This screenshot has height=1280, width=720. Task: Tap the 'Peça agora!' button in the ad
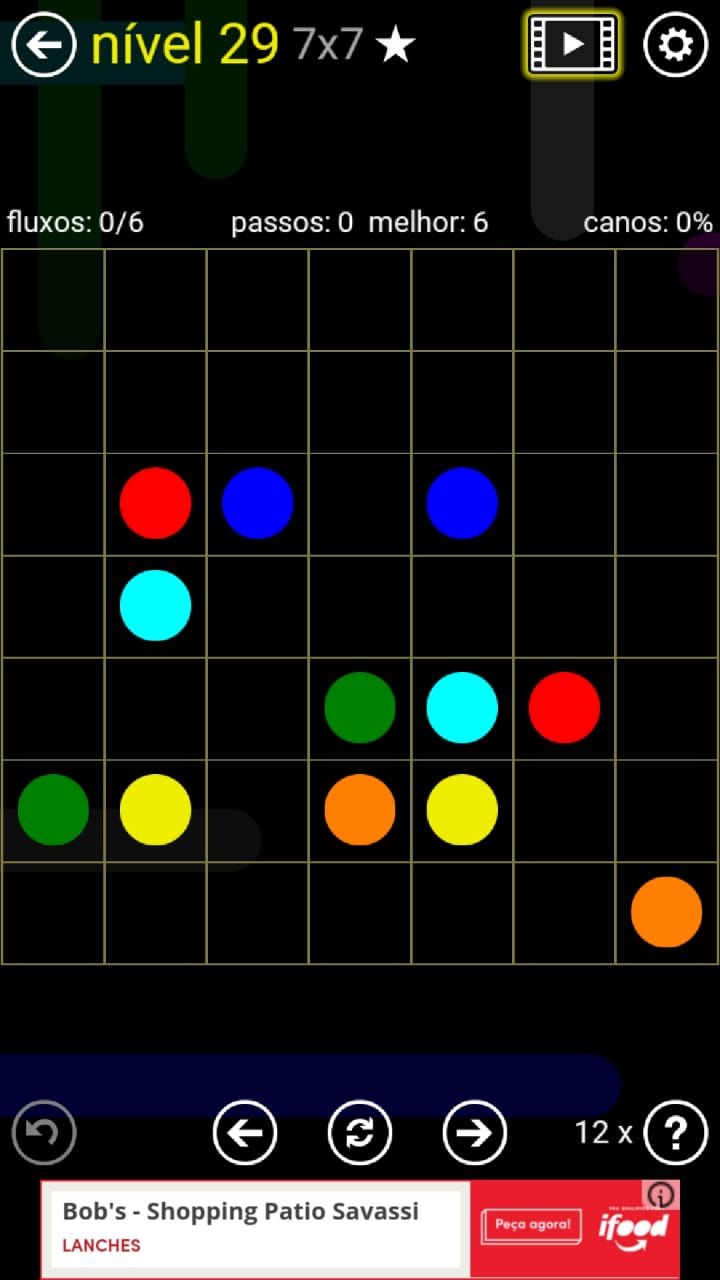point(532,1224)
